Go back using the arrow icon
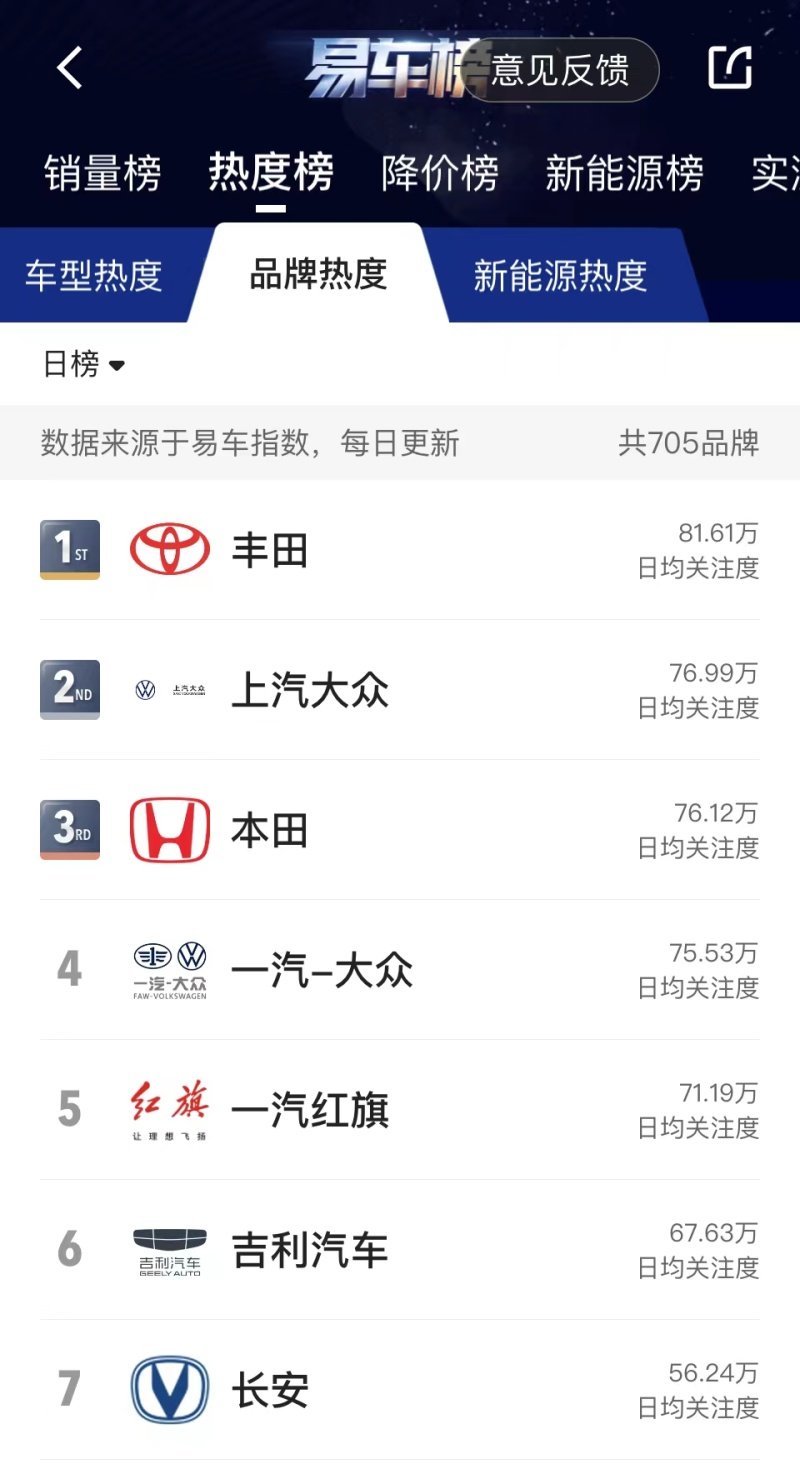Screen dimensions: 800x1469 pyautogui.click(x=69, y=69)
